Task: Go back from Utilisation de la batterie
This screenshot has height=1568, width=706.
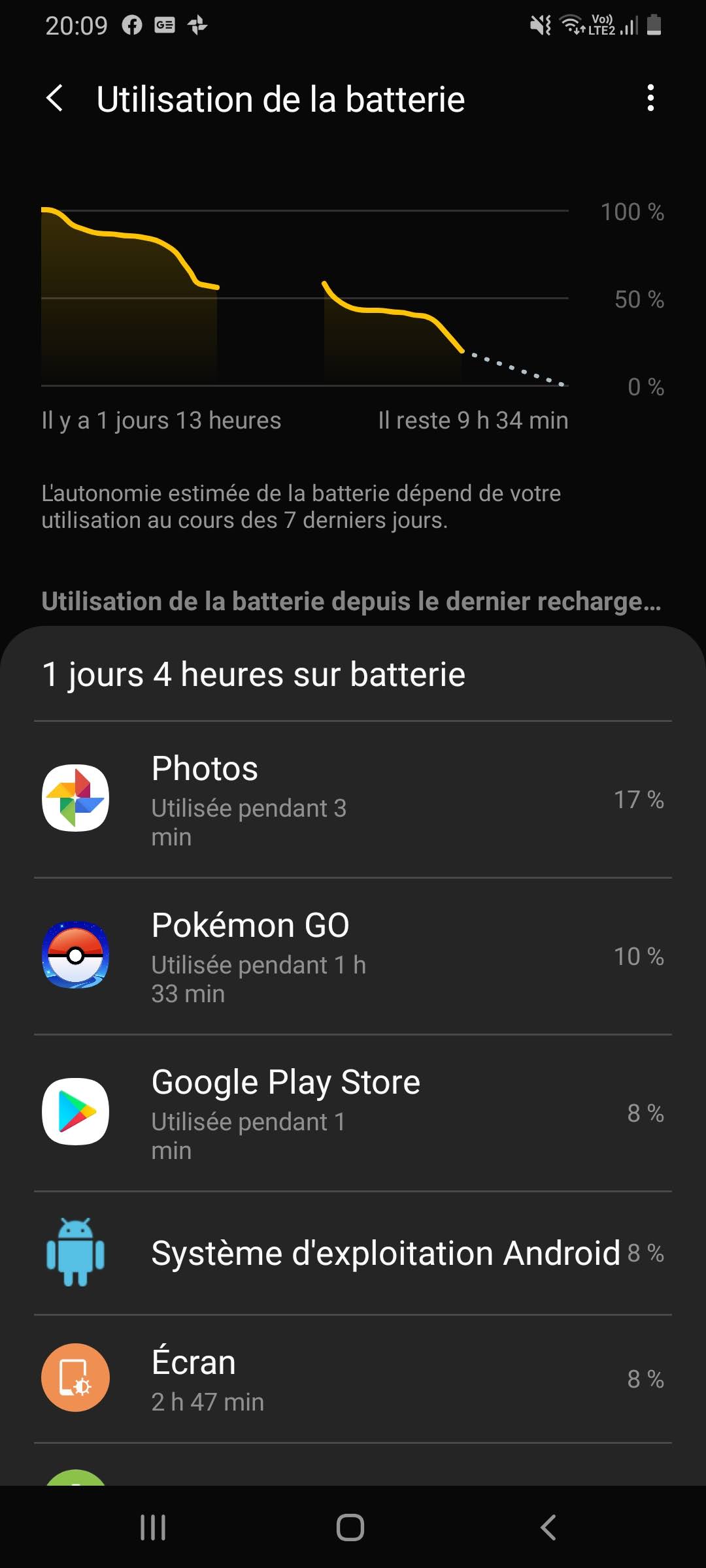Action: click(56, 99)
